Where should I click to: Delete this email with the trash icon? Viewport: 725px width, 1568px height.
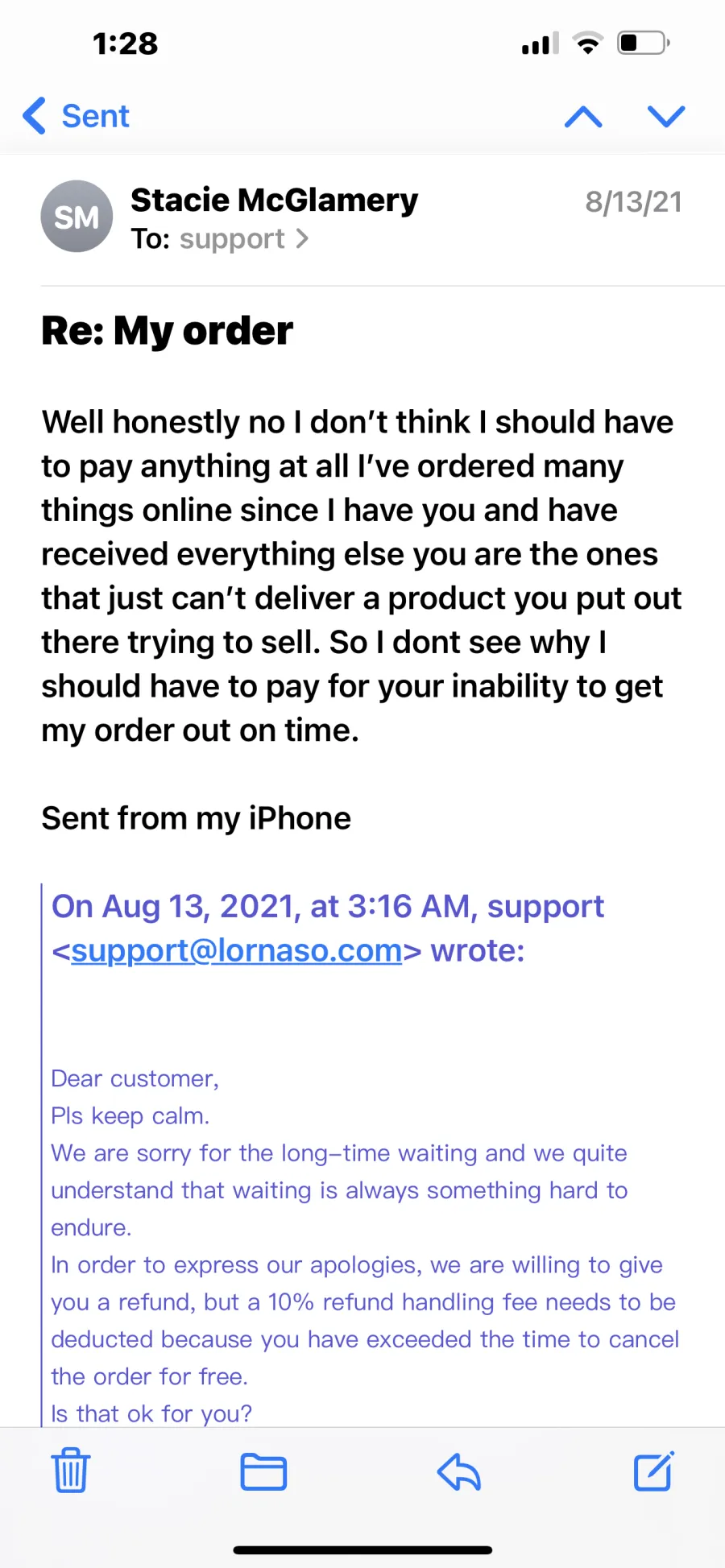tap(71, 1470)
